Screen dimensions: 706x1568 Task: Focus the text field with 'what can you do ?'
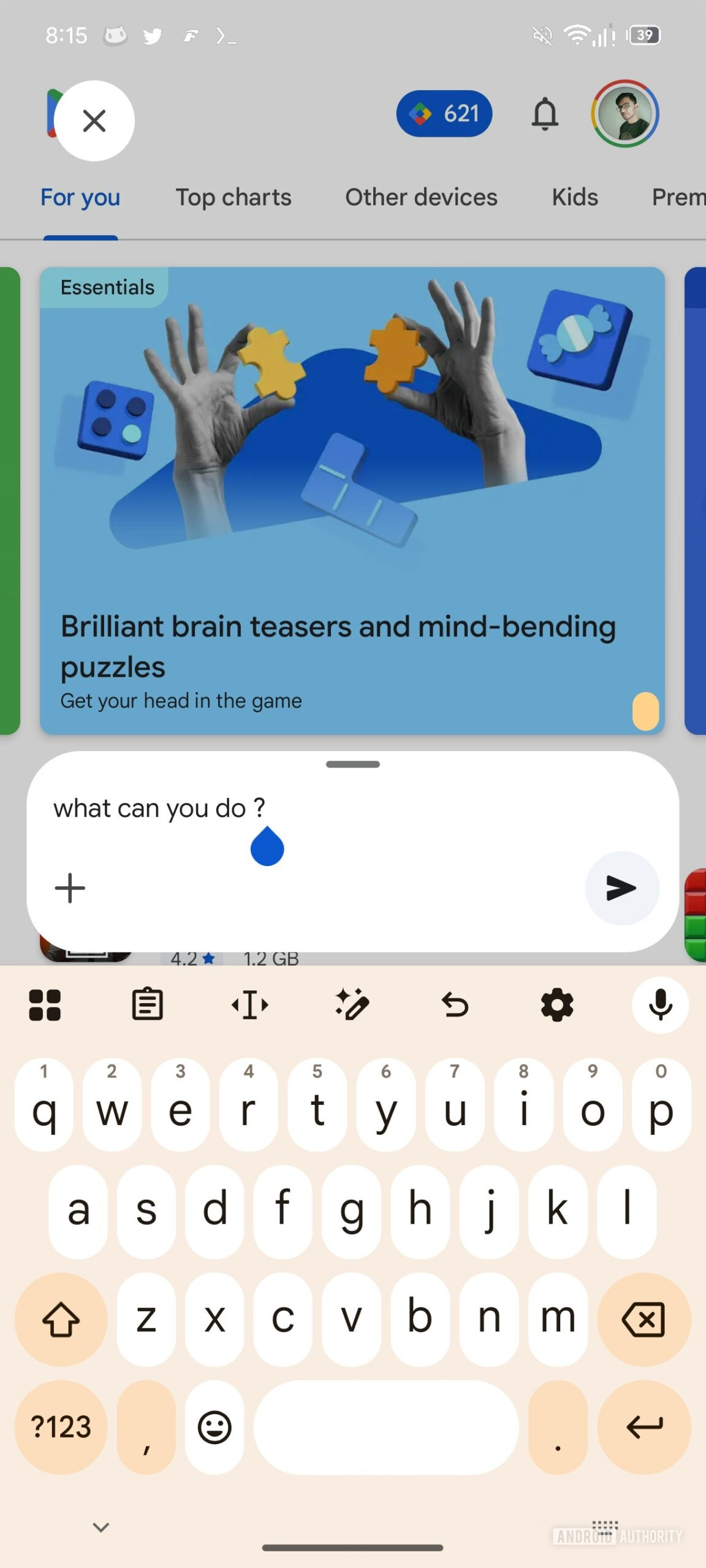pos(306,808)
